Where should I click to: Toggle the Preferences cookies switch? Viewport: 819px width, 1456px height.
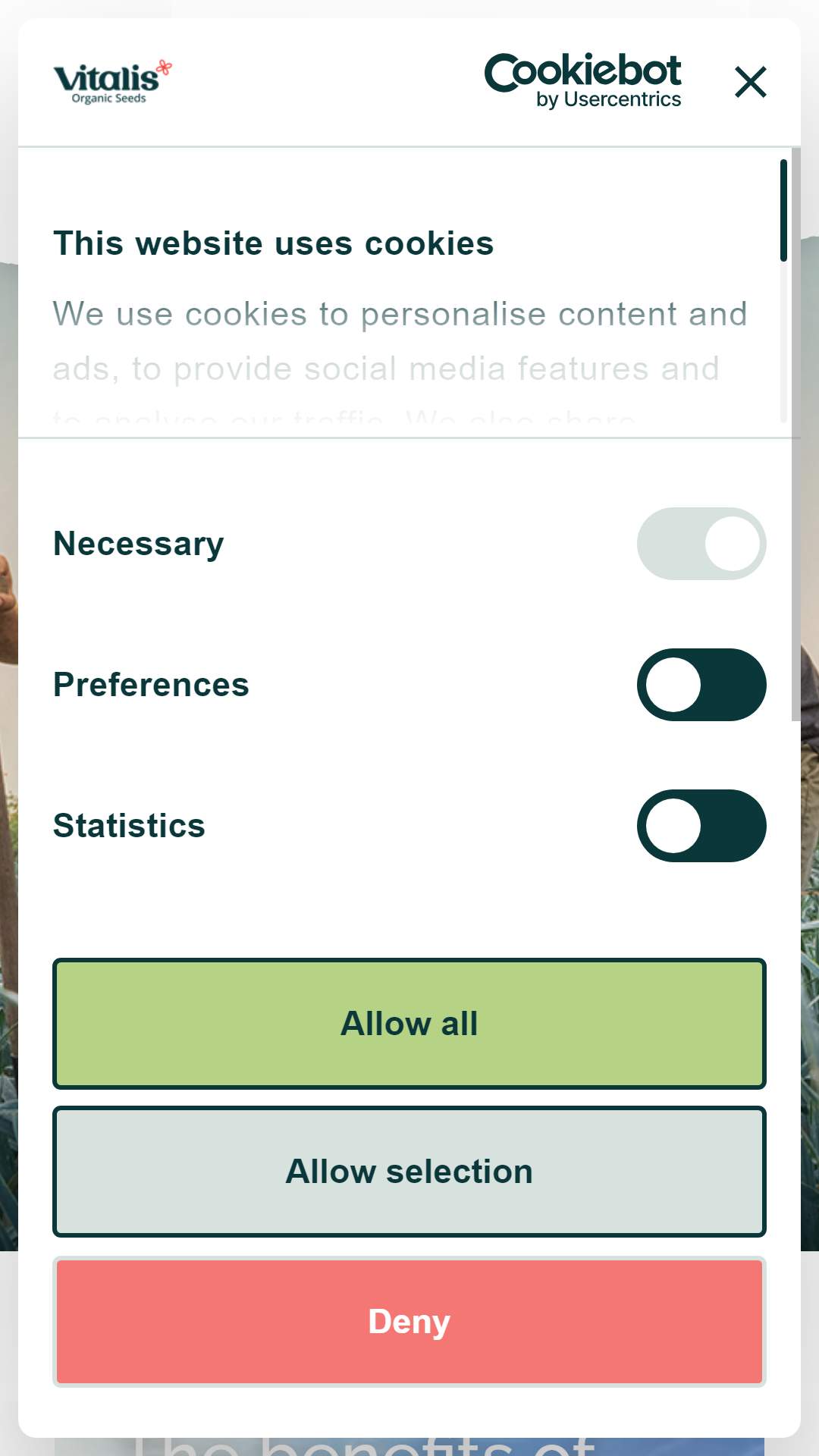[701, 685]
